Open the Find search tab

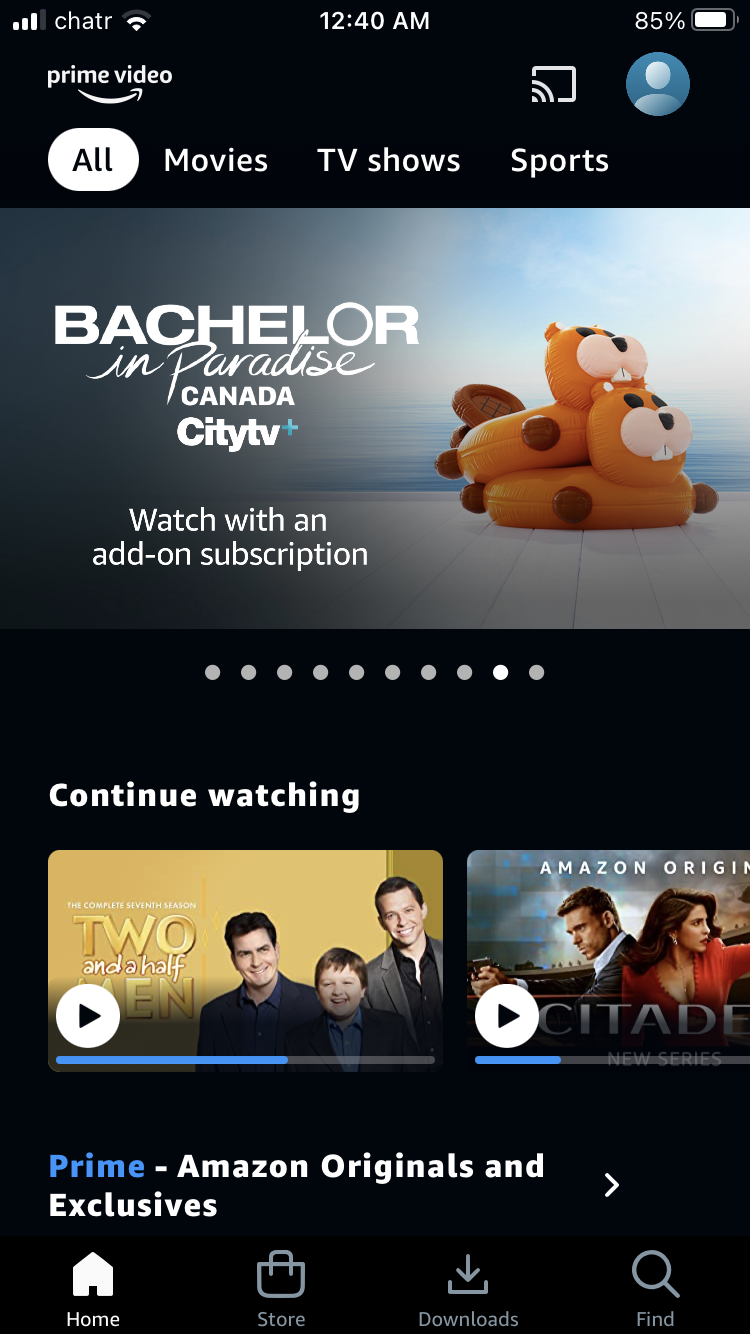point(655,1290)
